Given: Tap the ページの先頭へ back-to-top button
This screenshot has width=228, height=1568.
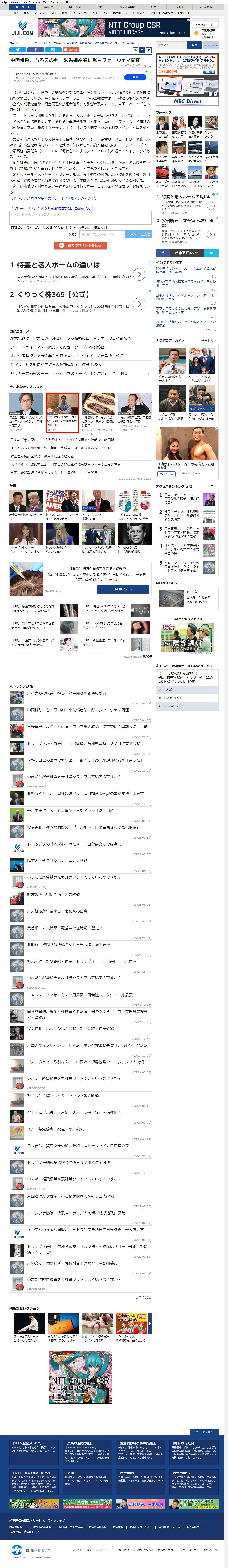Looking at the screenshot, I should [x=204, y=1432].
